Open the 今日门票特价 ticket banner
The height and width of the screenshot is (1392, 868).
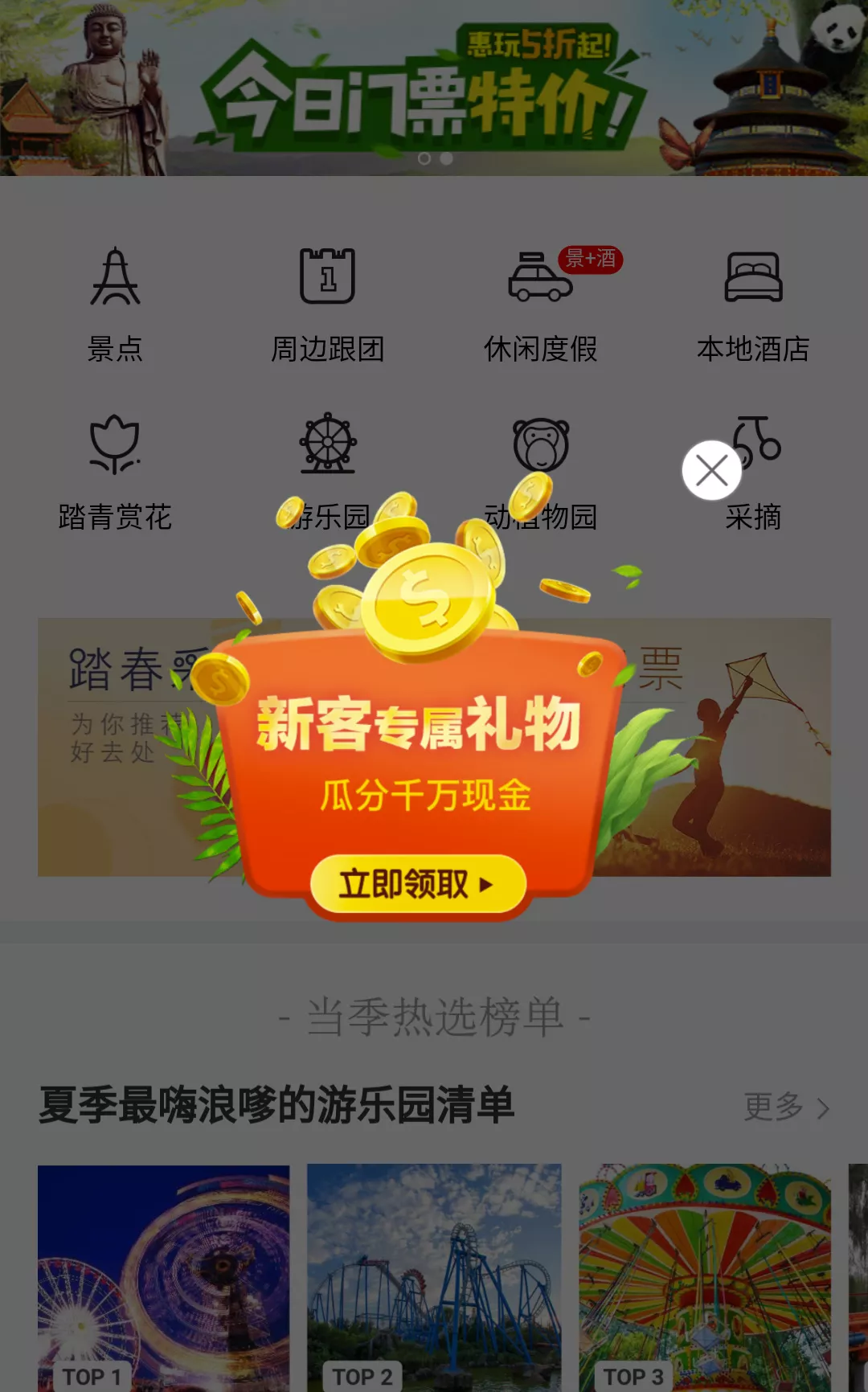(x=434, y=88)
